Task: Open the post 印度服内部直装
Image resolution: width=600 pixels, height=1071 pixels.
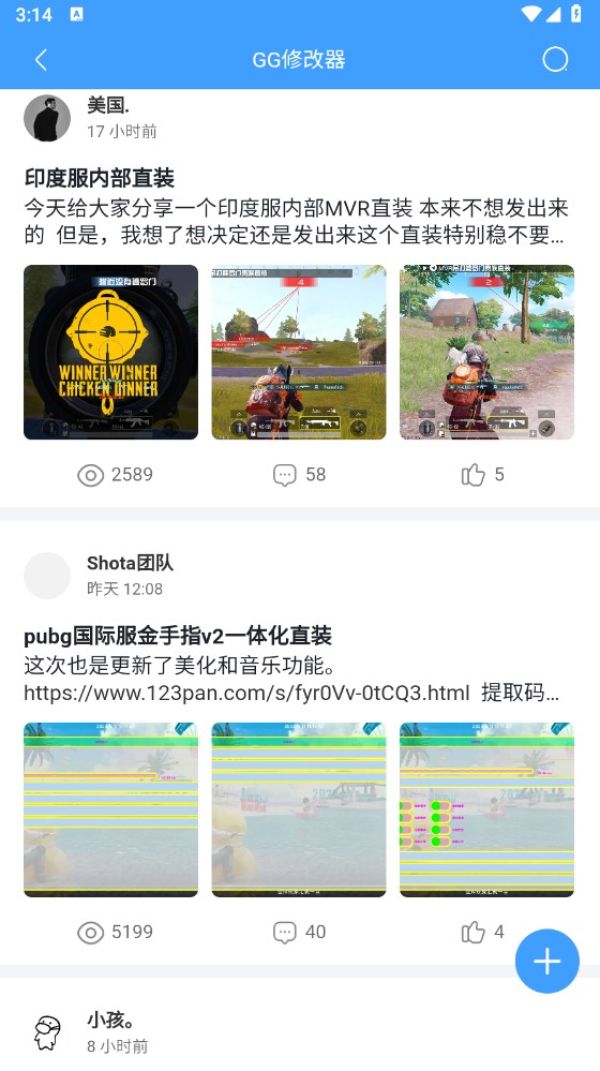Action: click(100, 179)
